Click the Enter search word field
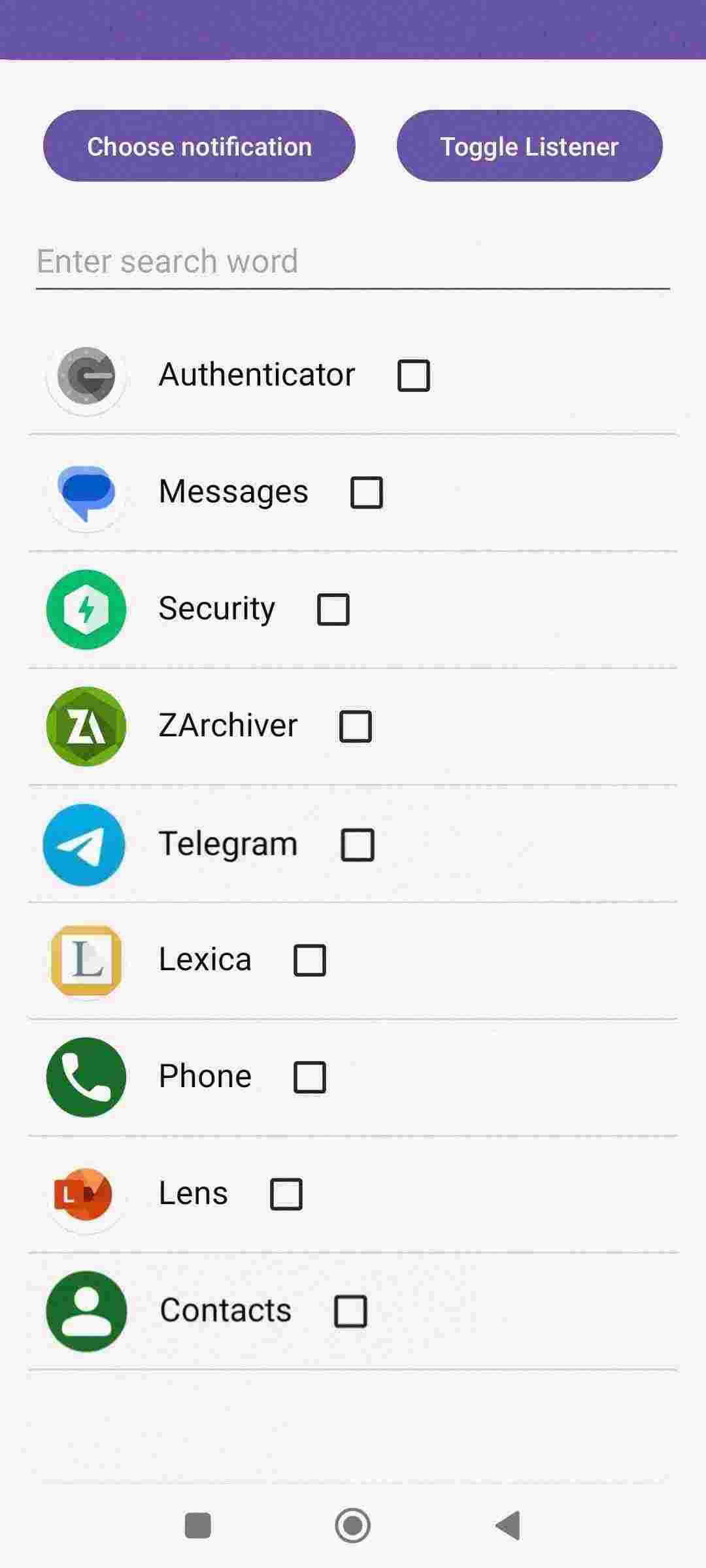 click(x=353, y=261)
